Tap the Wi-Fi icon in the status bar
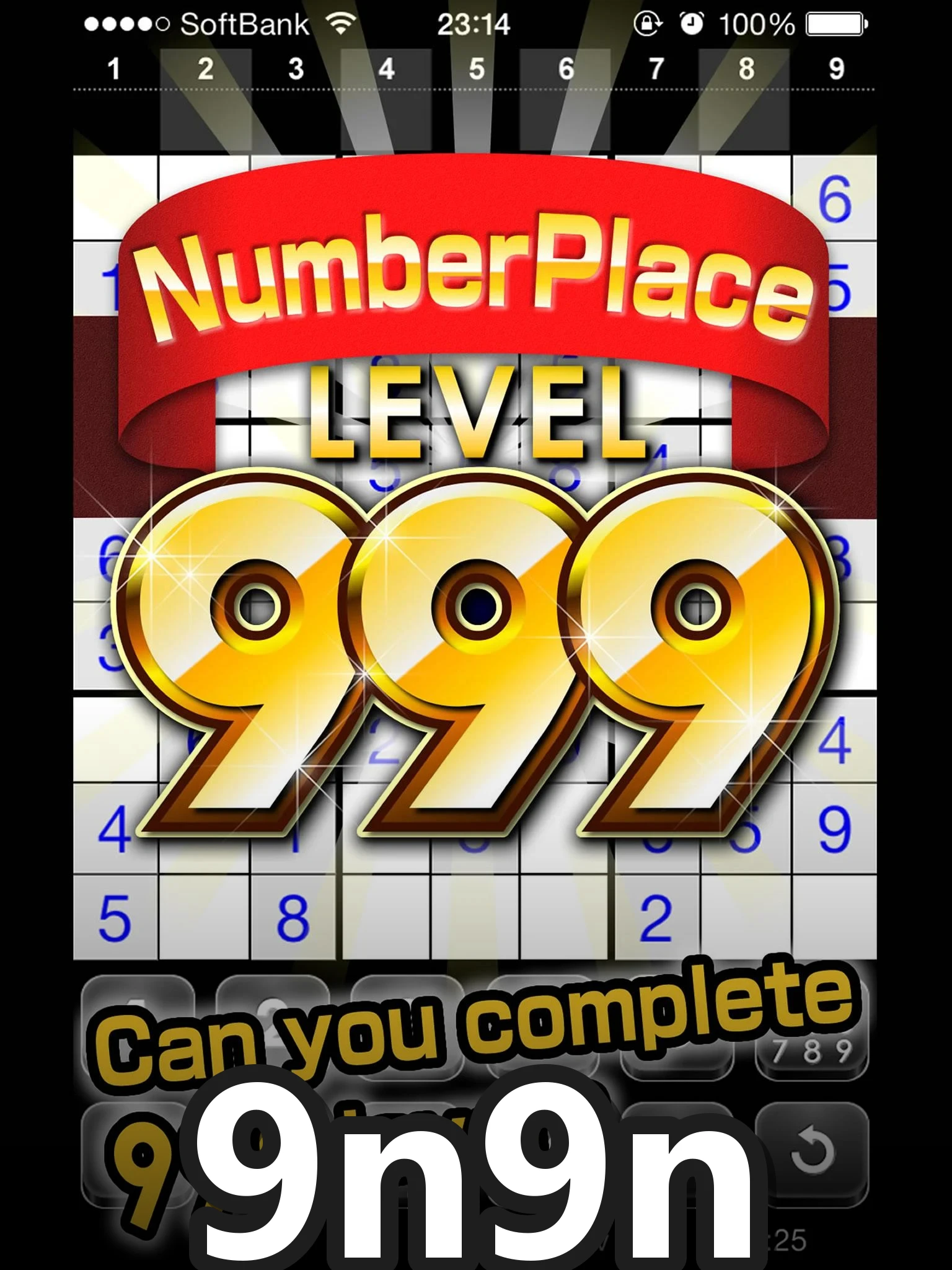The width and height of the screenshot is (952, 1270). (338, 22)
